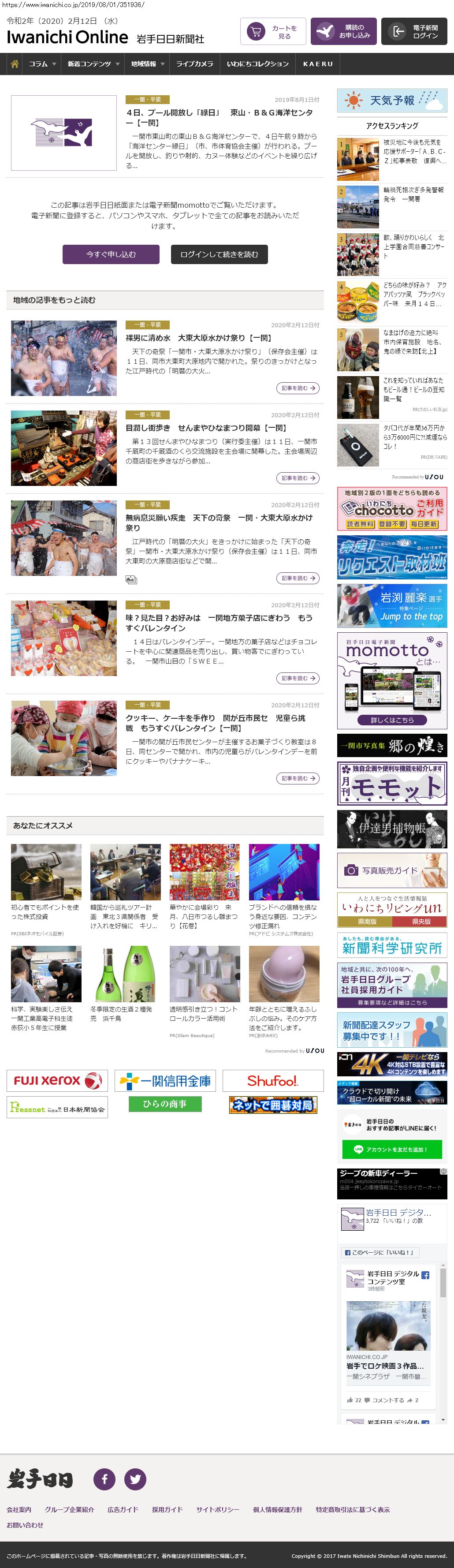
Task: Open 電子新聞ログイン login
Action: point(414,32)
